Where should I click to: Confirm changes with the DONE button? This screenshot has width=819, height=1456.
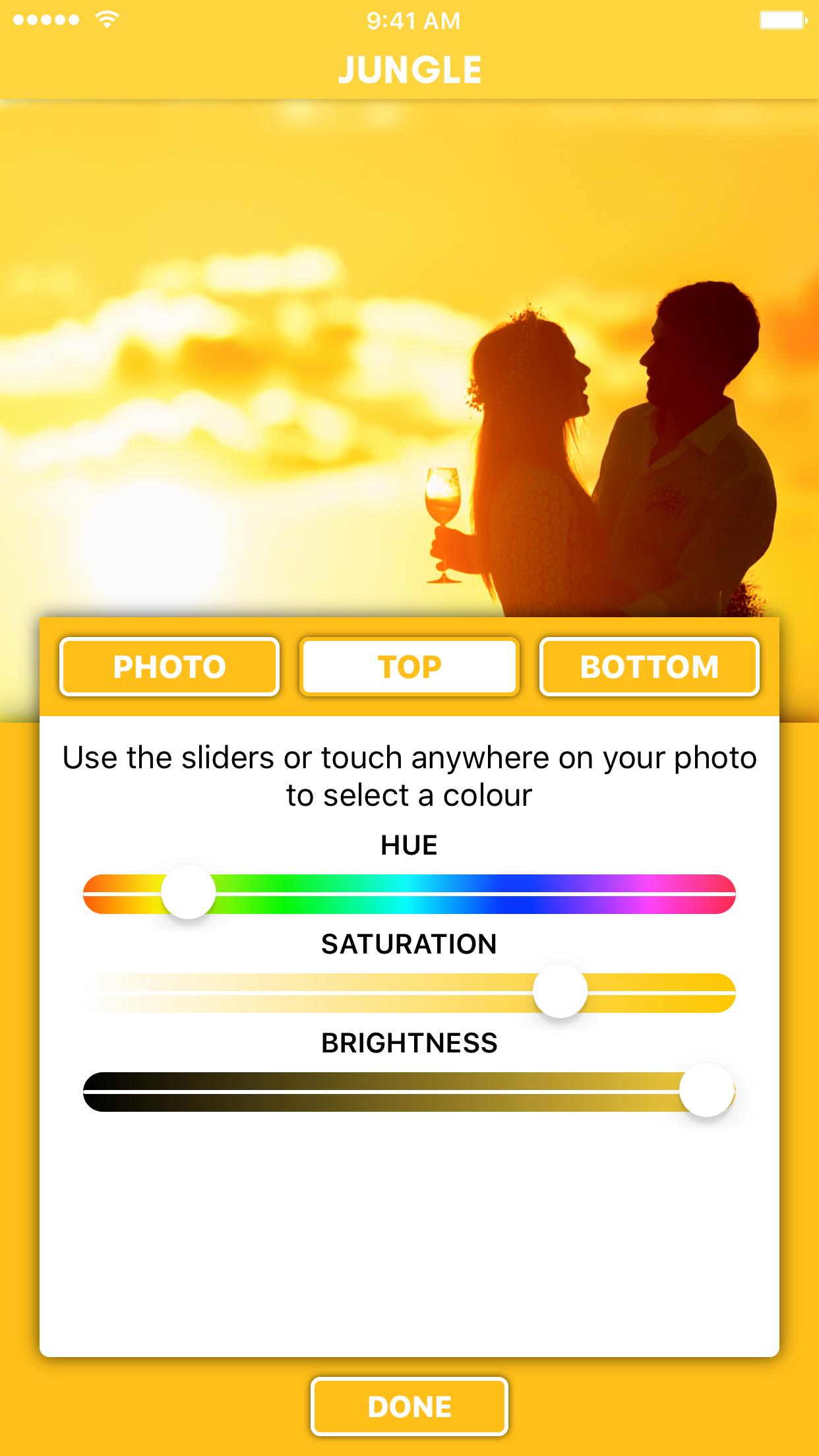click(409, 1406)
